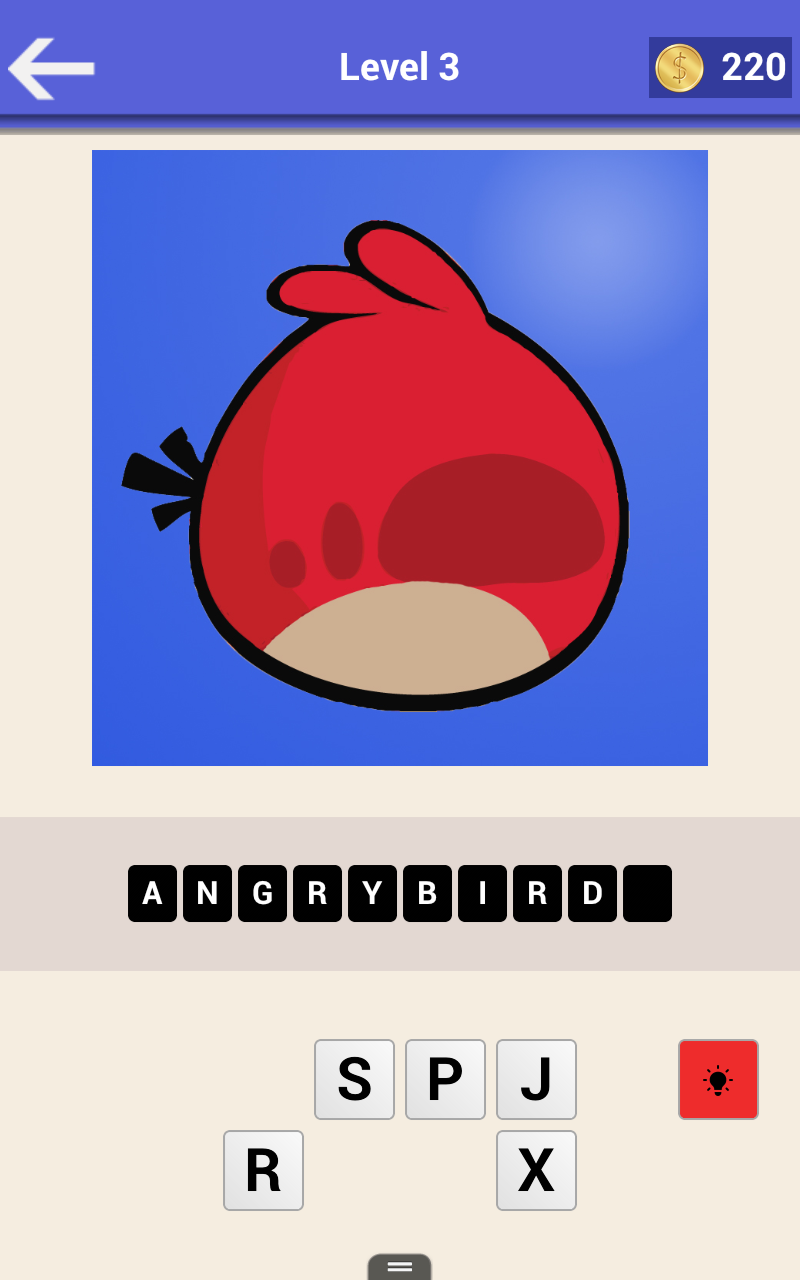Take letter Y out of the answer
This screenshot has height=1280, width=800.
pos(372,893)
